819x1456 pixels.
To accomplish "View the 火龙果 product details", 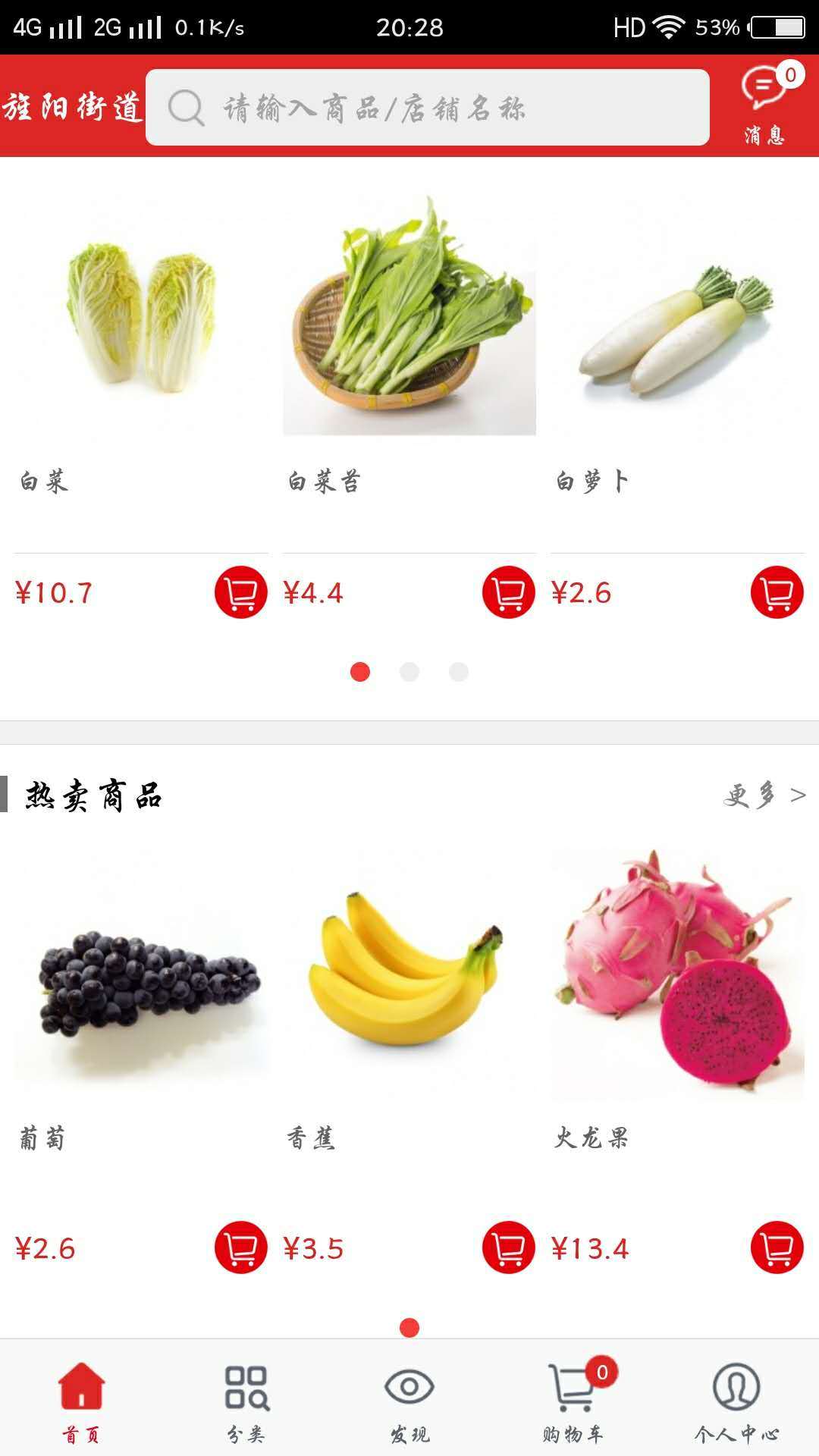I will pos(677,974).
